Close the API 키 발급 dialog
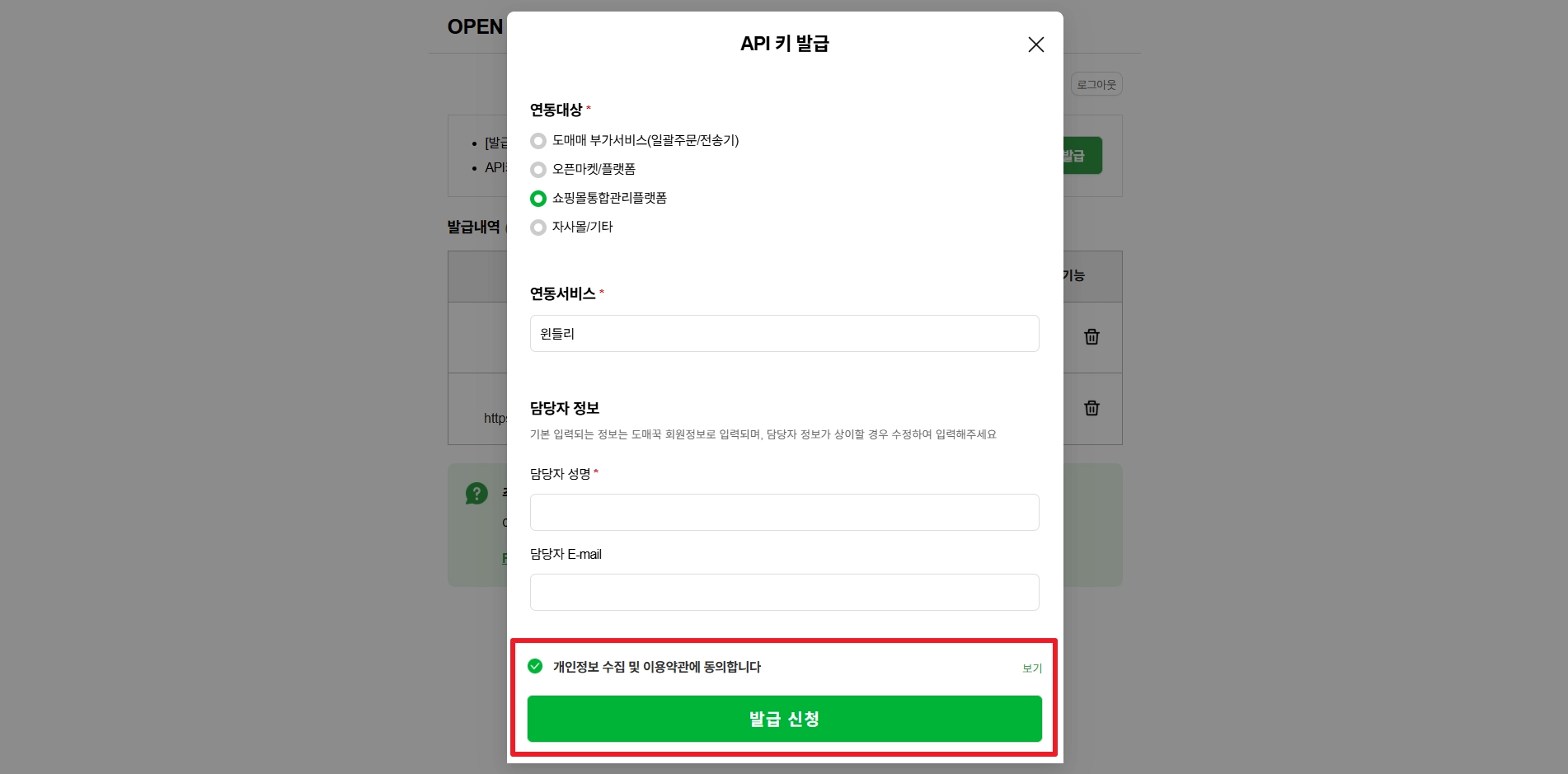The width and height of the screenshot is (1568, 774). (1035, 45)
